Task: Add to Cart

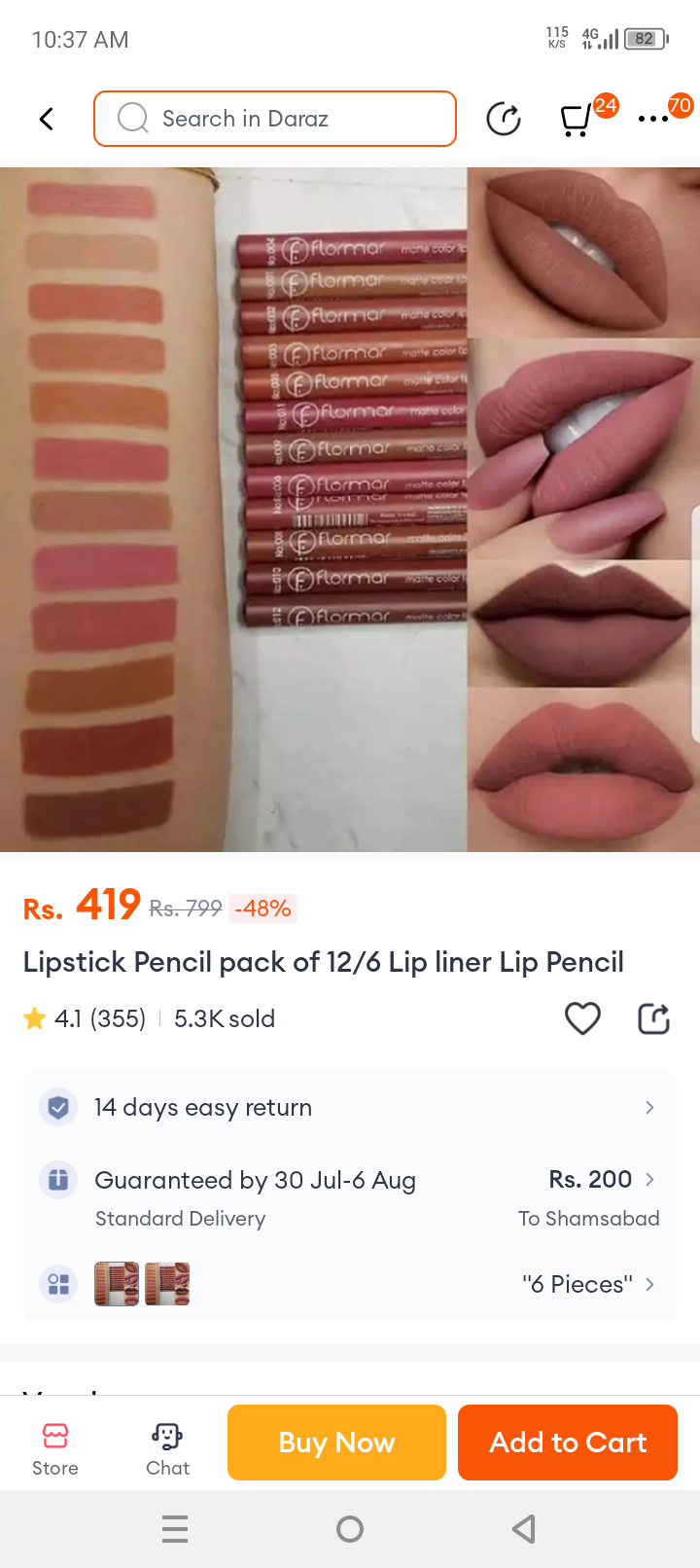Action: [x=568, y=1443]
